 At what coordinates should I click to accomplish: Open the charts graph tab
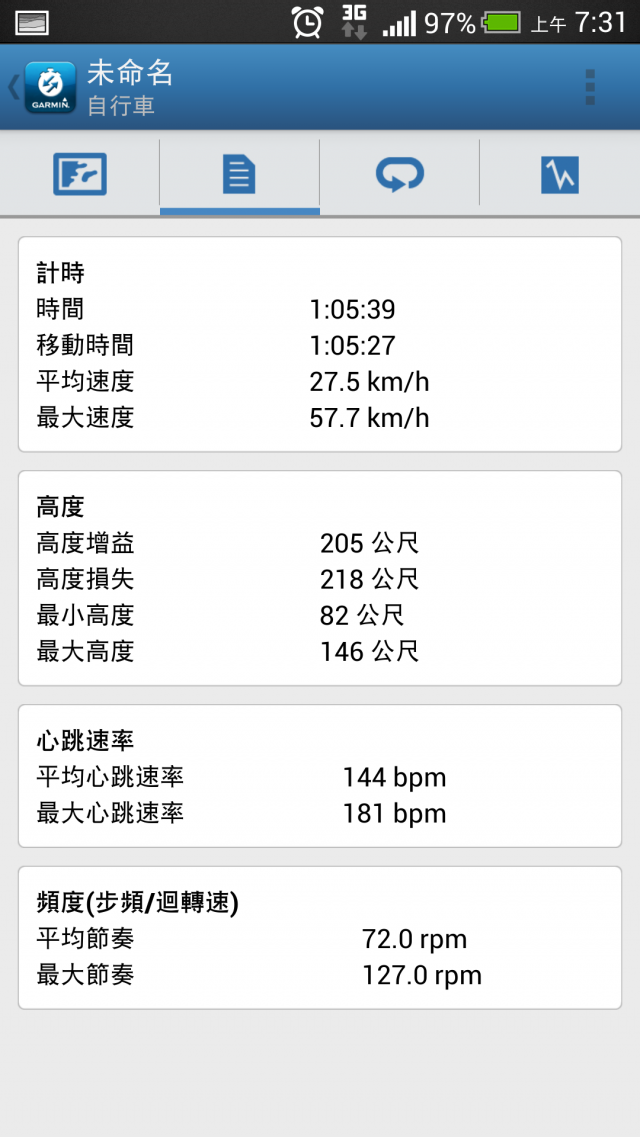pyautogui.click(x=559, y=174)
